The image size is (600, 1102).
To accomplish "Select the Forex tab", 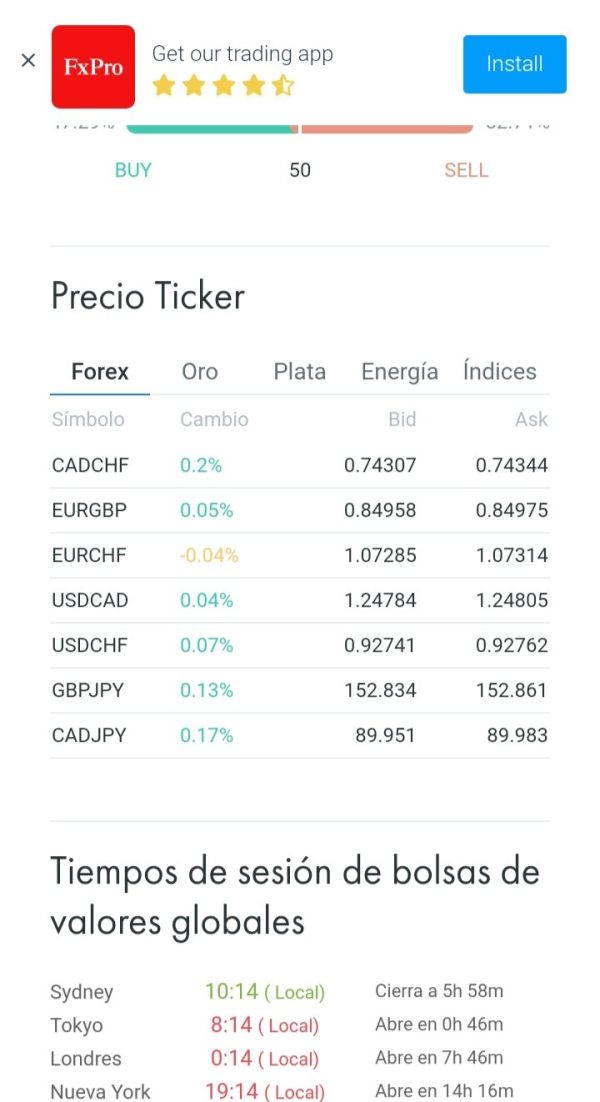I will tap(100, 372).
